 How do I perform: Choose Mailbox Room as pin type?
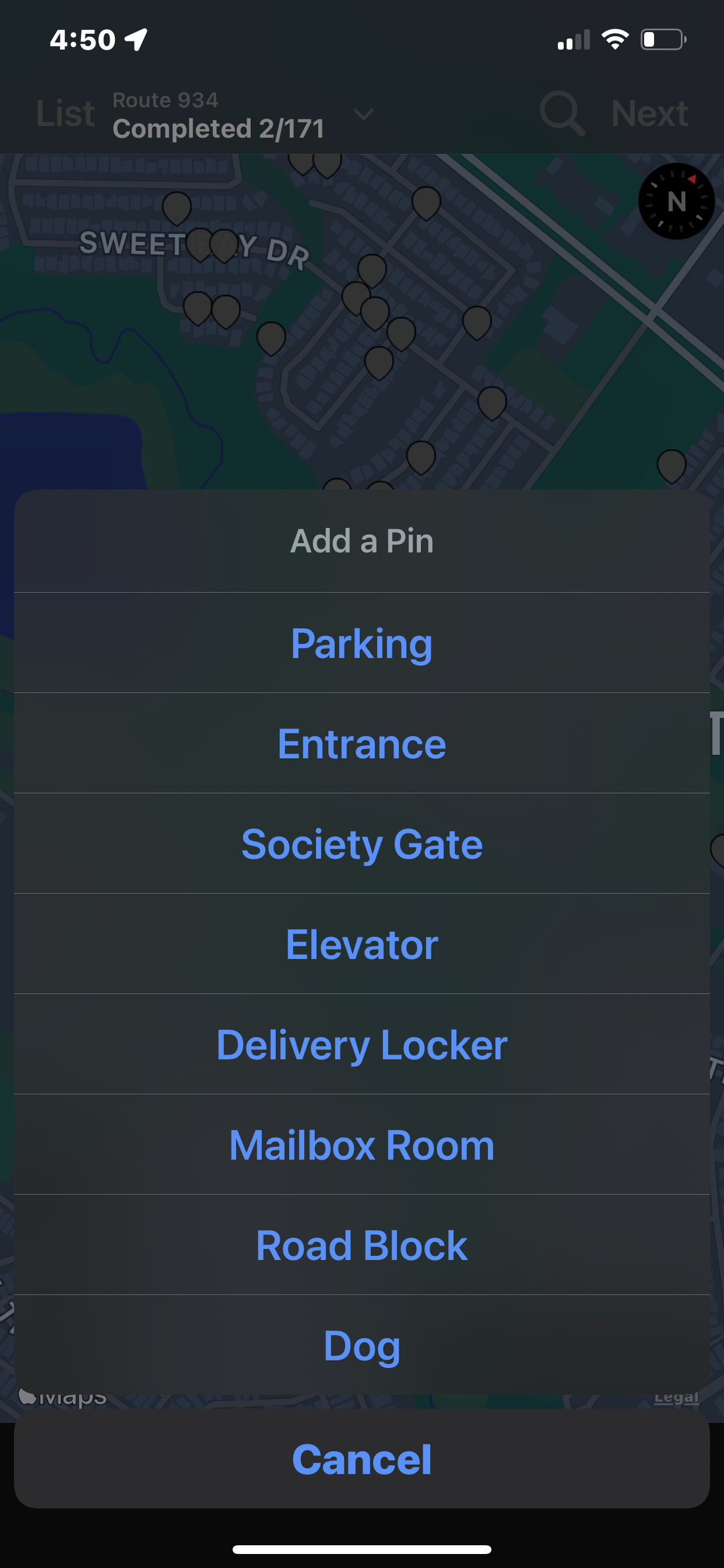pos(361,1146)
